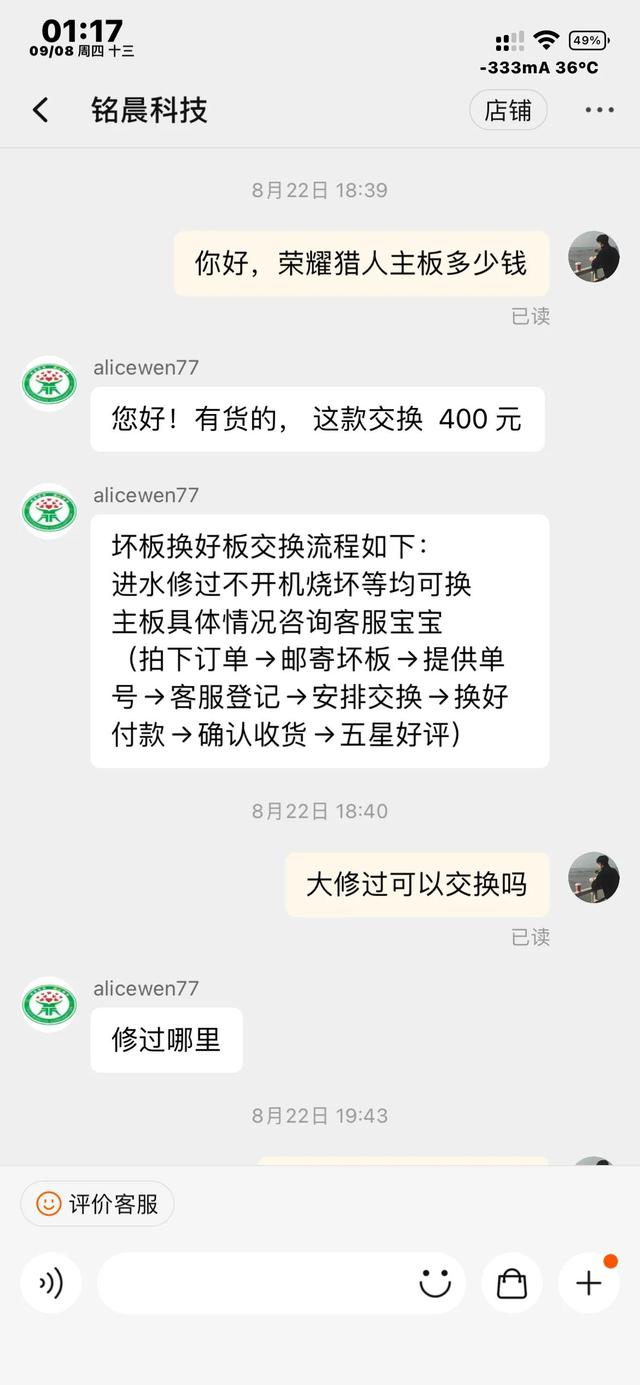Open my avatar next to 大修过可以交换吗
This screenshot has width=640, height=1385.
594,878
